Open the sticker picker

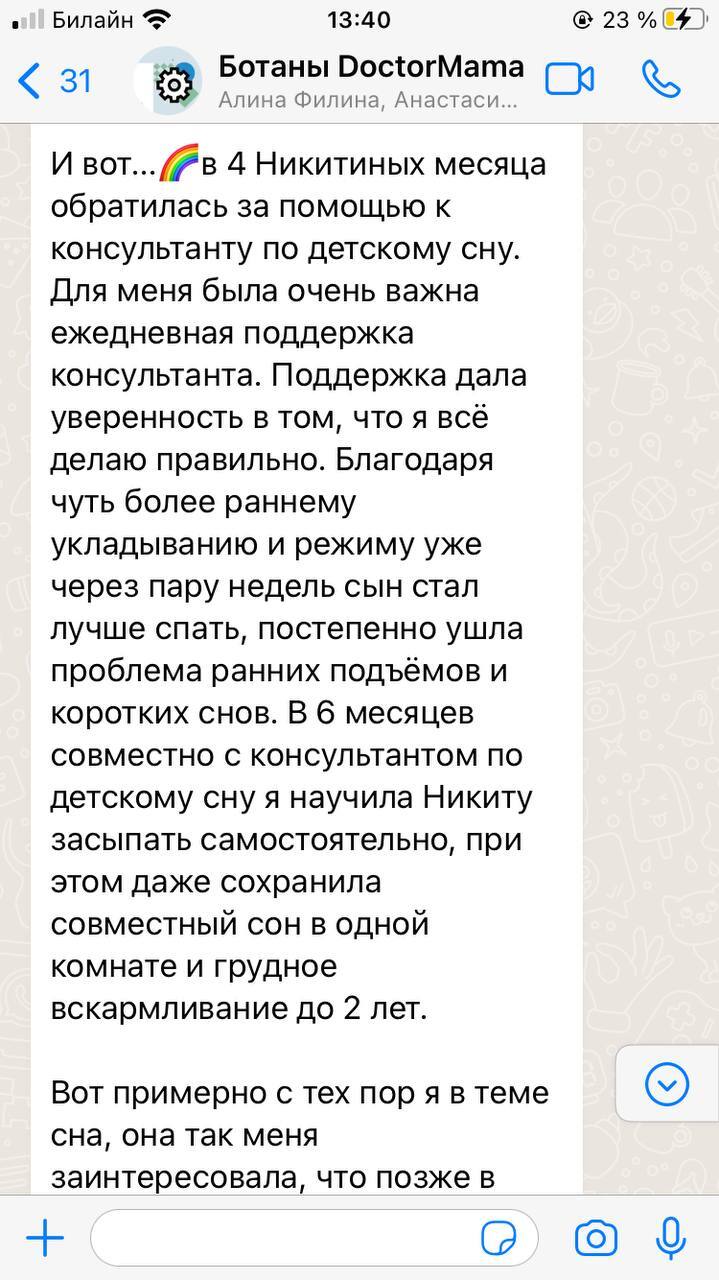click(x=498, y=1239)
